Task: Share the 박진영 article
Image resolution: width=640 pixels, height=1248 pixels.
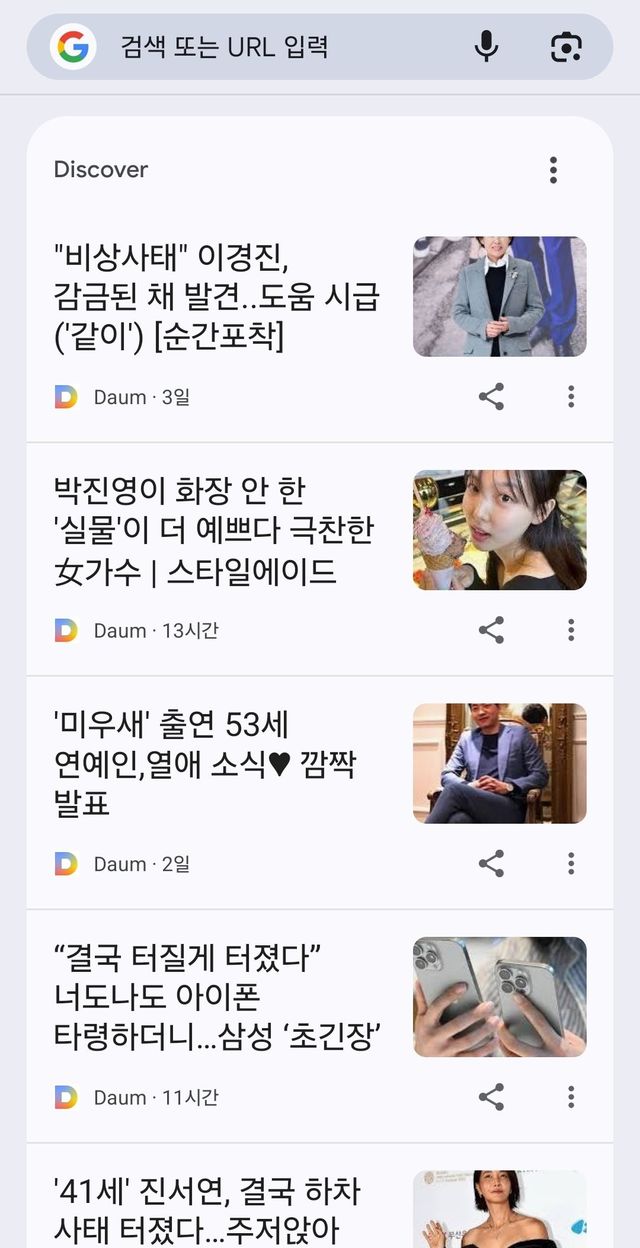Action: pyautogui.click(x=491, y=630)
